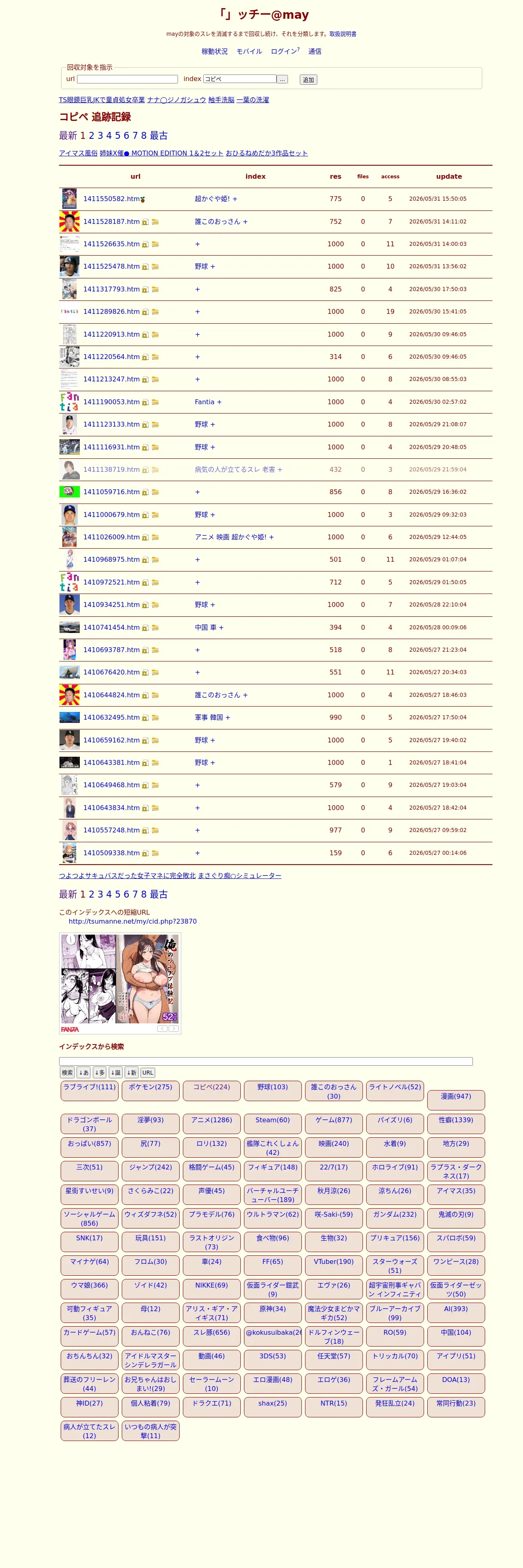Open the 取扱説明書 link
The width and height of the screenshot is (523, 1568).
point(343,34)
